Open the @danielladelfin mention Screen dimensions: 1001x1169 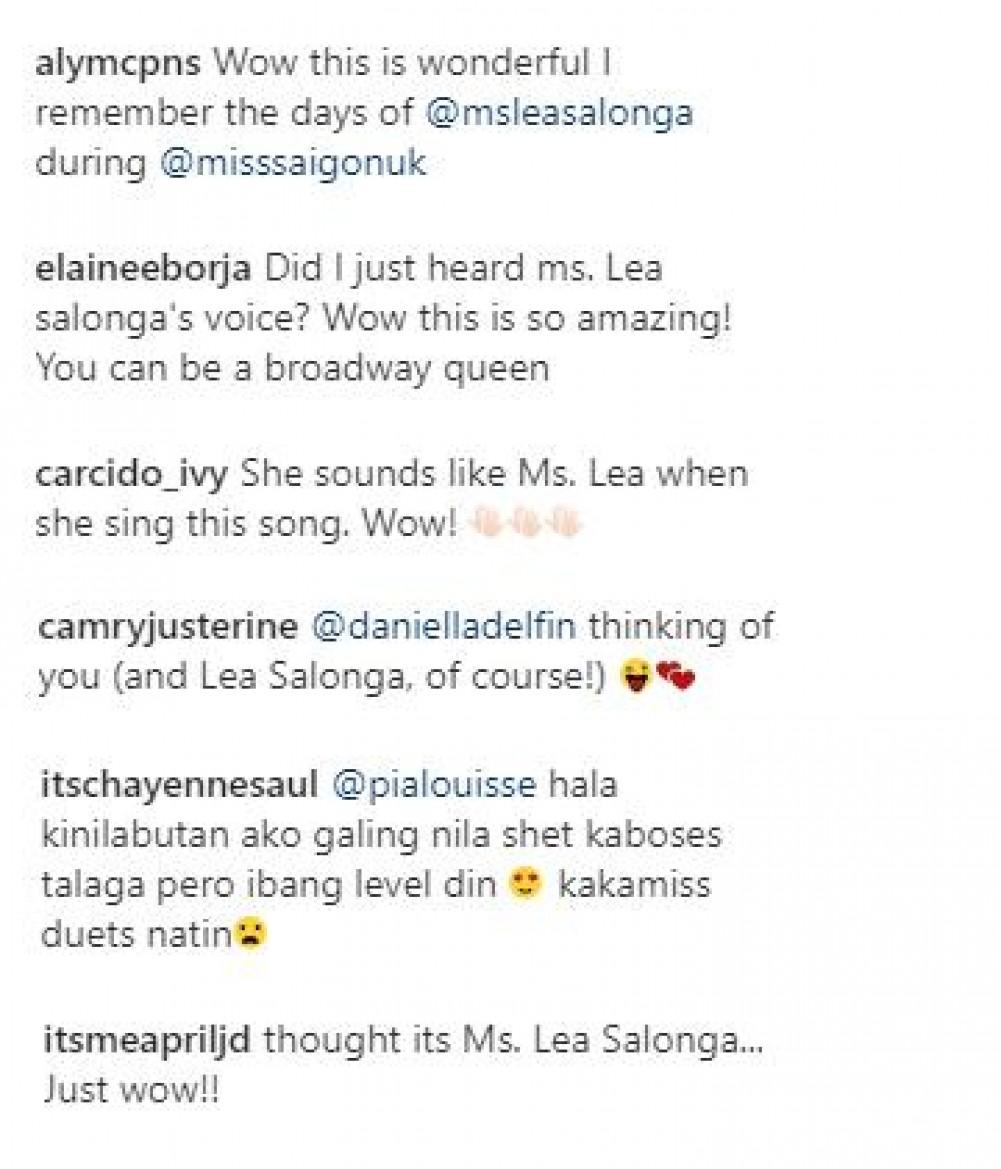coord(443,628)
